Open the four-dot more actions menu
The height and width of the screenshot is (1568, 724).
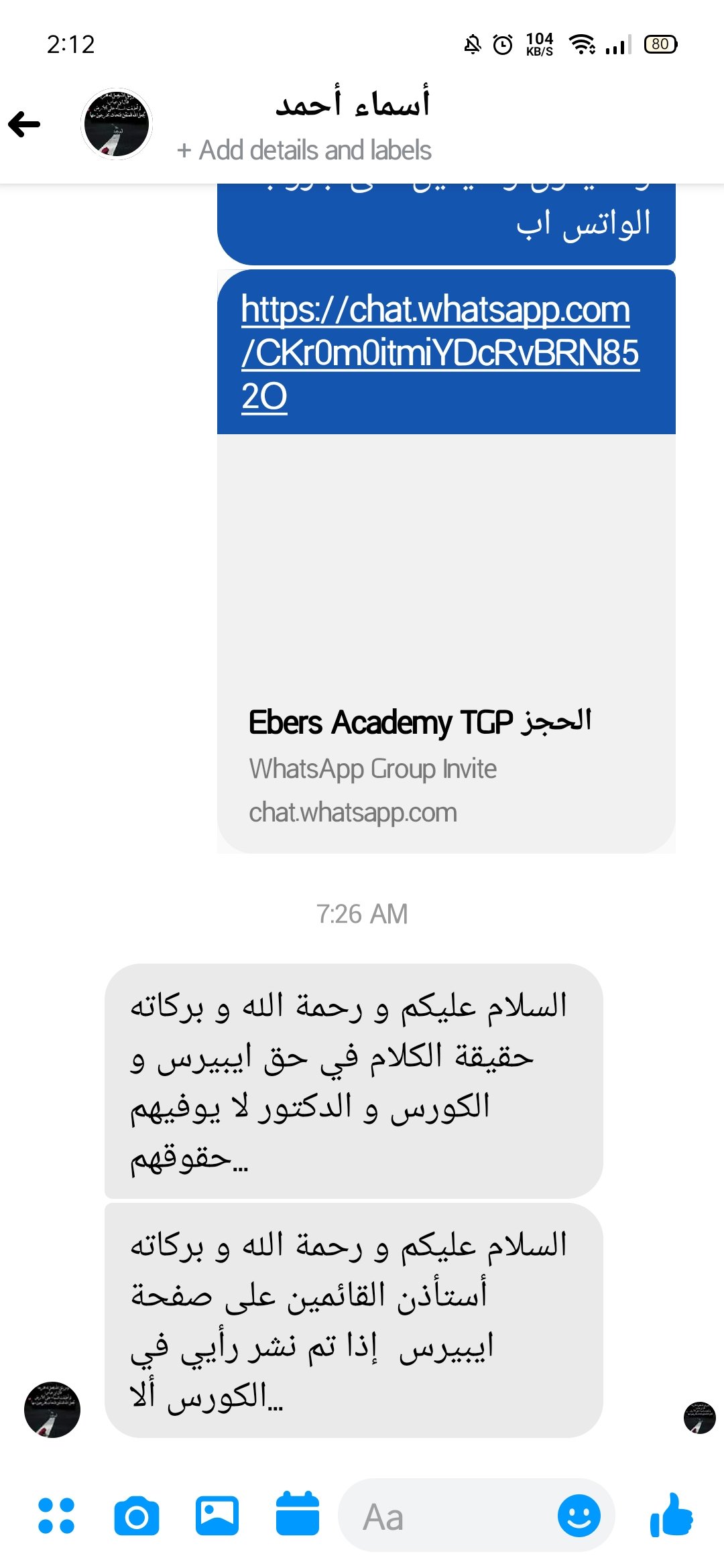pos(56,1516)
